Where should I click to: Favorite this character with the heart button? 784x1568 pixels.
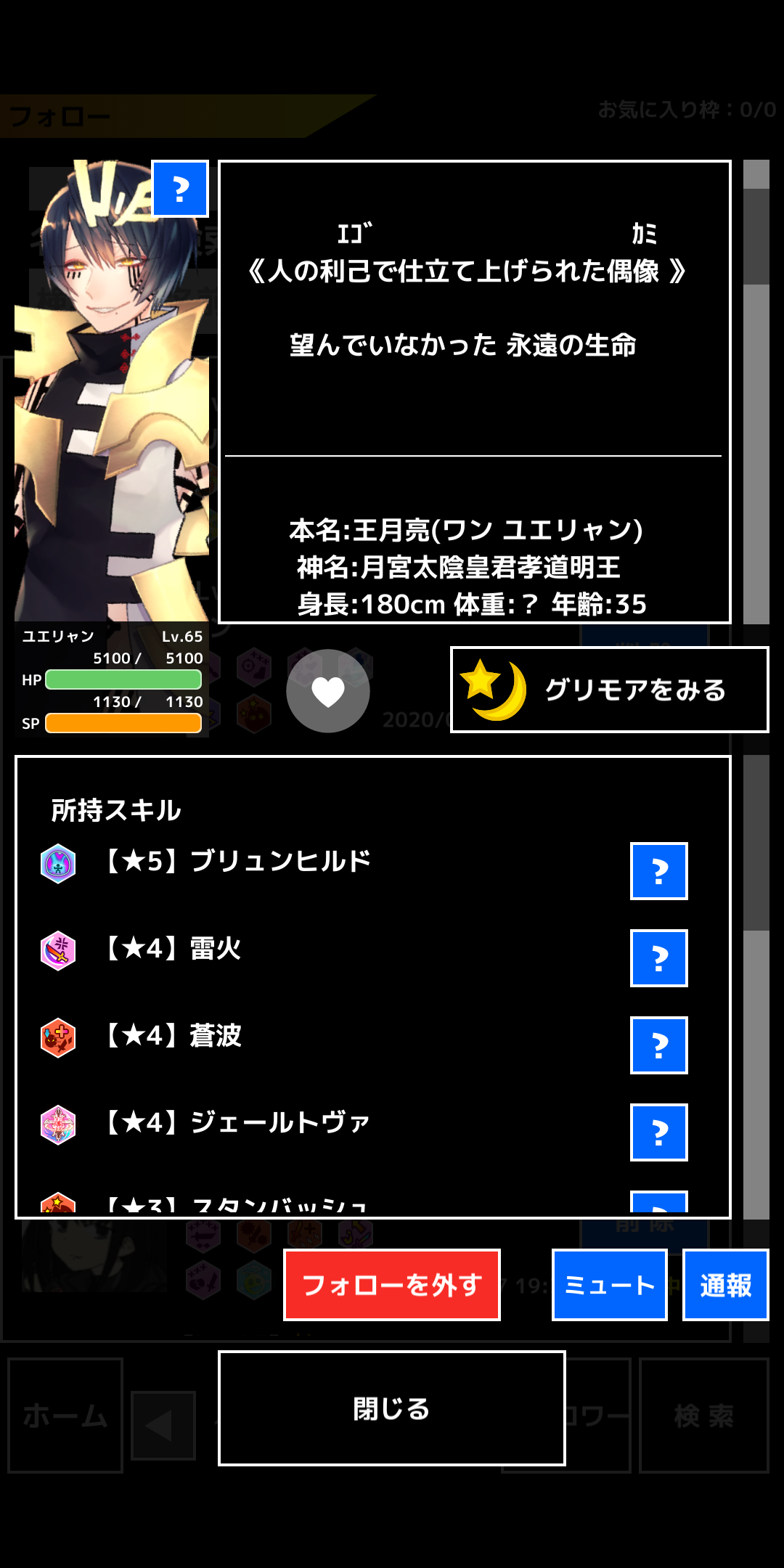328,691
